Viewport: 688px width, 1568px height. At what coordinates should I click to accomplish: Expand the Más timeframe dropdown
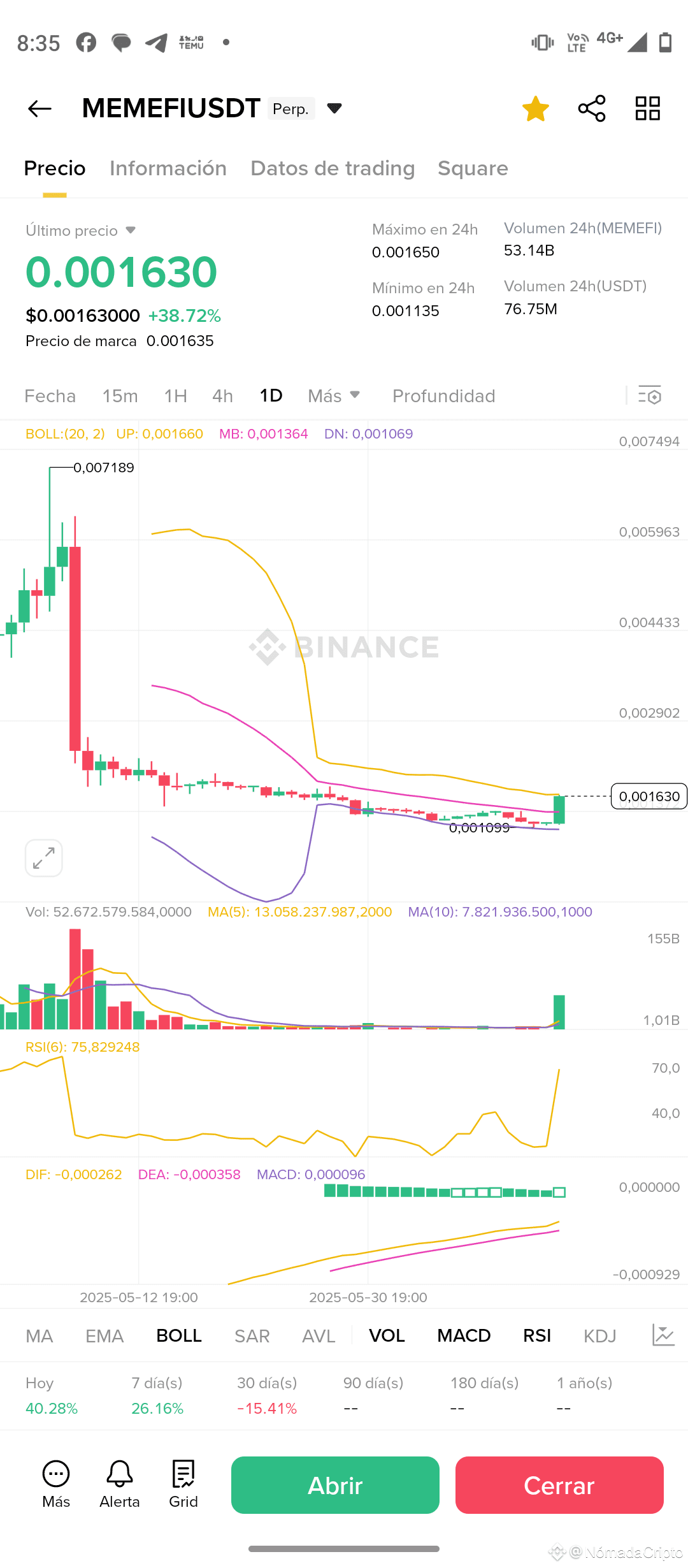[x=334, y=396]
